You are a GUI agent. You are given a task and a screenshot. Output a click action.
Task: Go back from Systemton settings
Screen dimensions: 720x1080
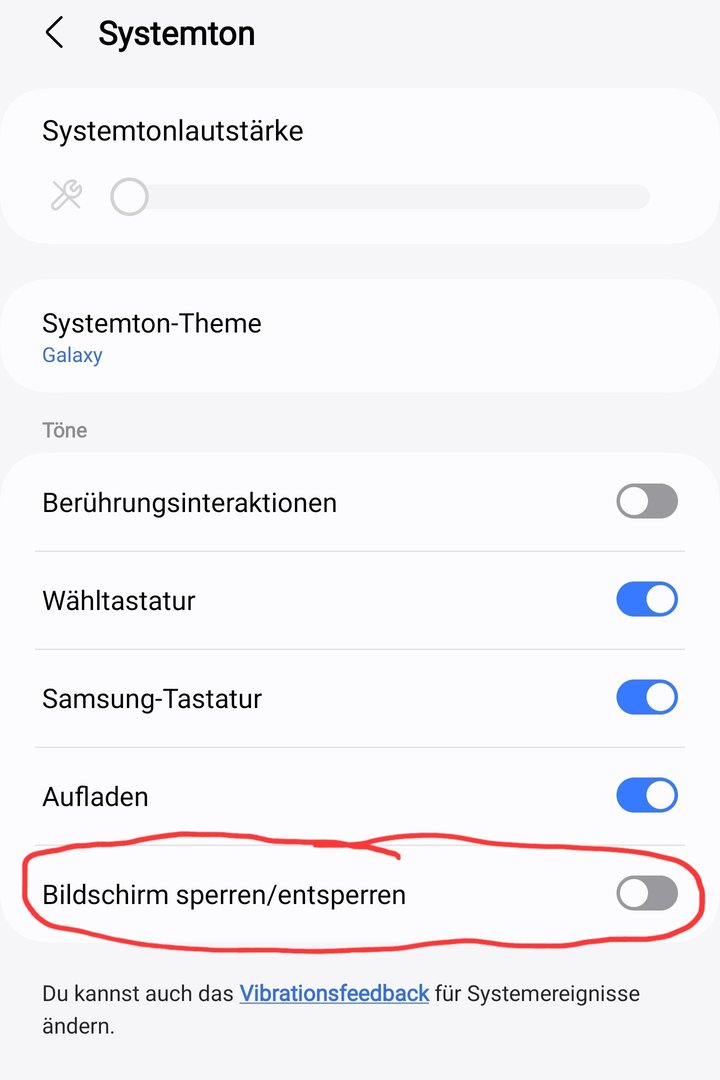(x=54, y=34)
